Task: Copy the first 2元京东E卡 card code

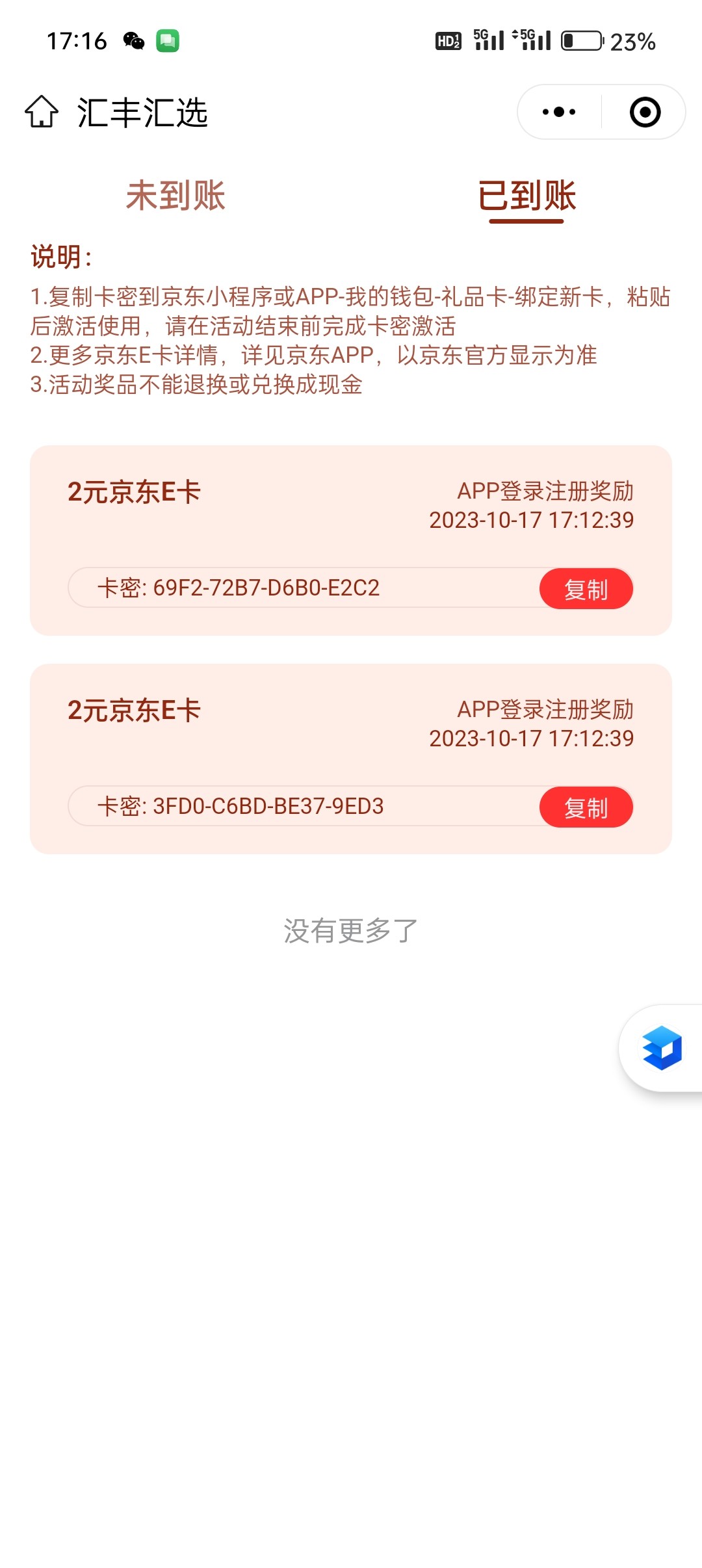Action: click(586, 588)
